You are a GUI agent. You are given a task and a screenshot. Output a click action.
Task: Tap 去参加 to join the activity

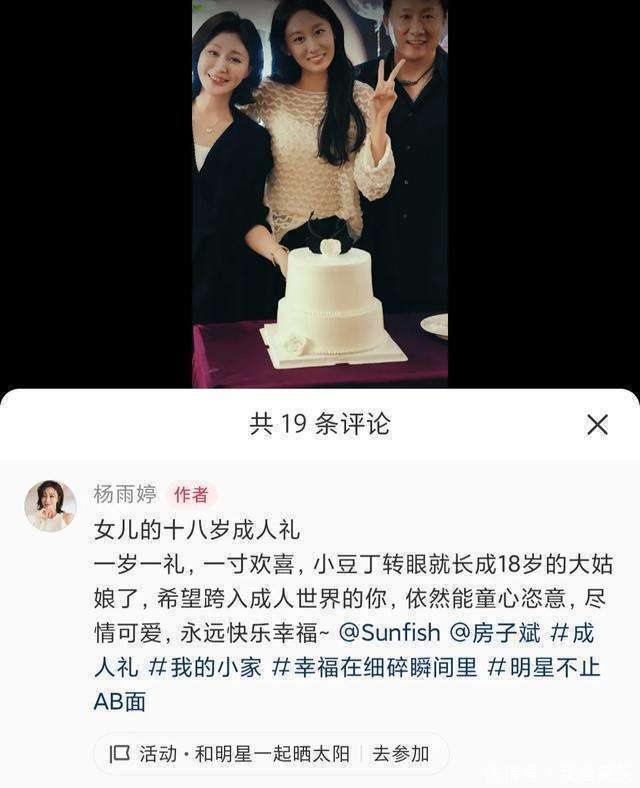coord(401,754)
